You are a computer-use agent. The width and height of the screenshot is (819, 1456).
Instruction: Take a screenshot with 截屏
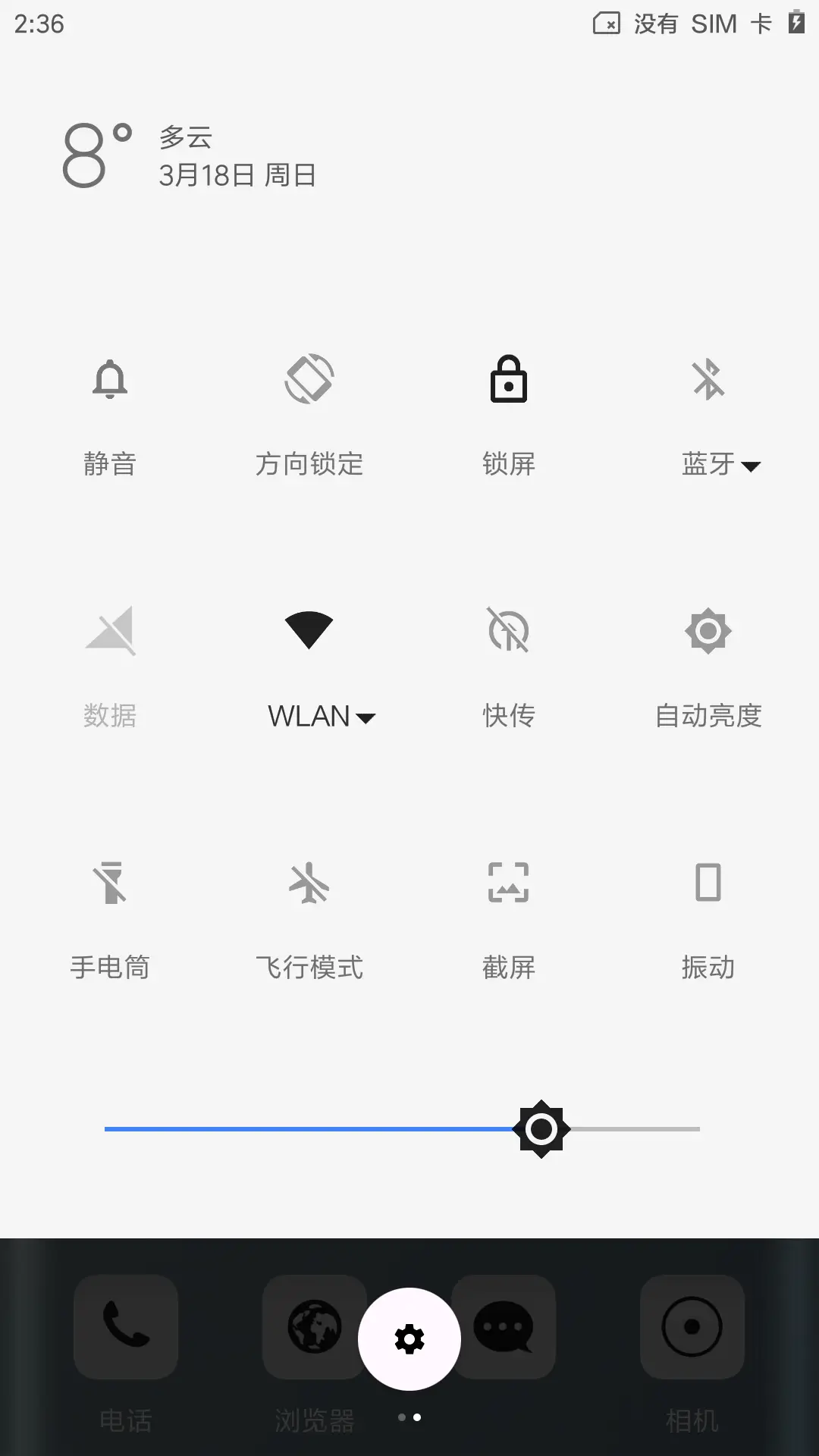(x=508, y=883)
